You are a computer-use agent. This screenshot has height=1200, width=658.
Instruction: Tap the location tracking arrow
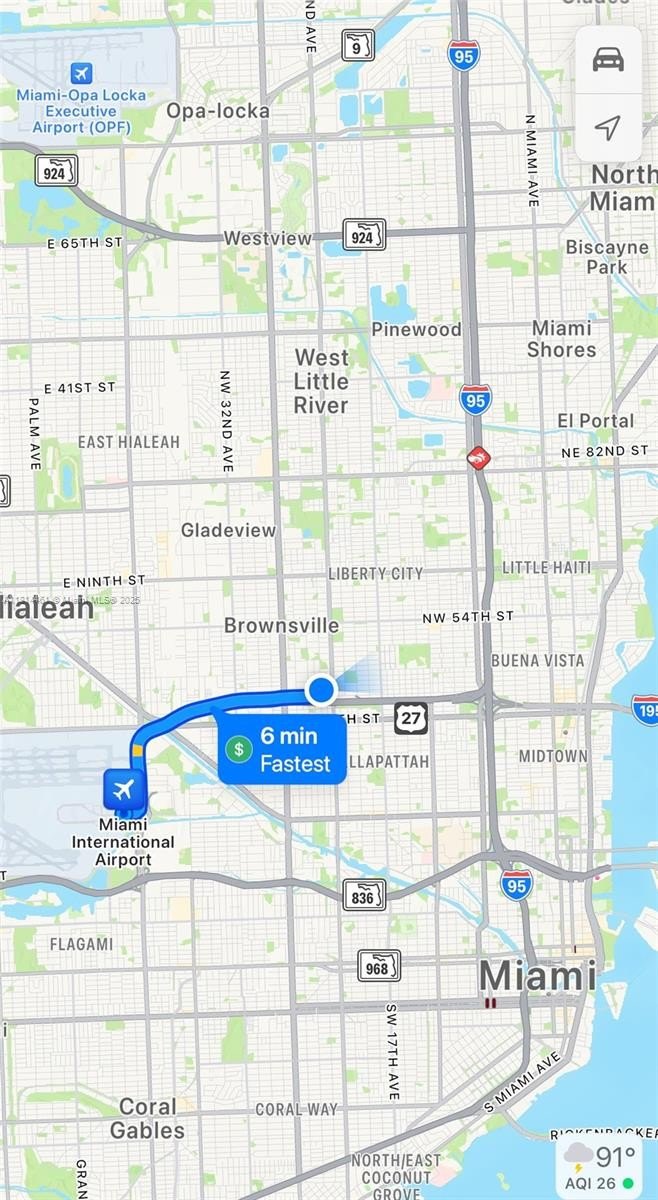[608, 127]
